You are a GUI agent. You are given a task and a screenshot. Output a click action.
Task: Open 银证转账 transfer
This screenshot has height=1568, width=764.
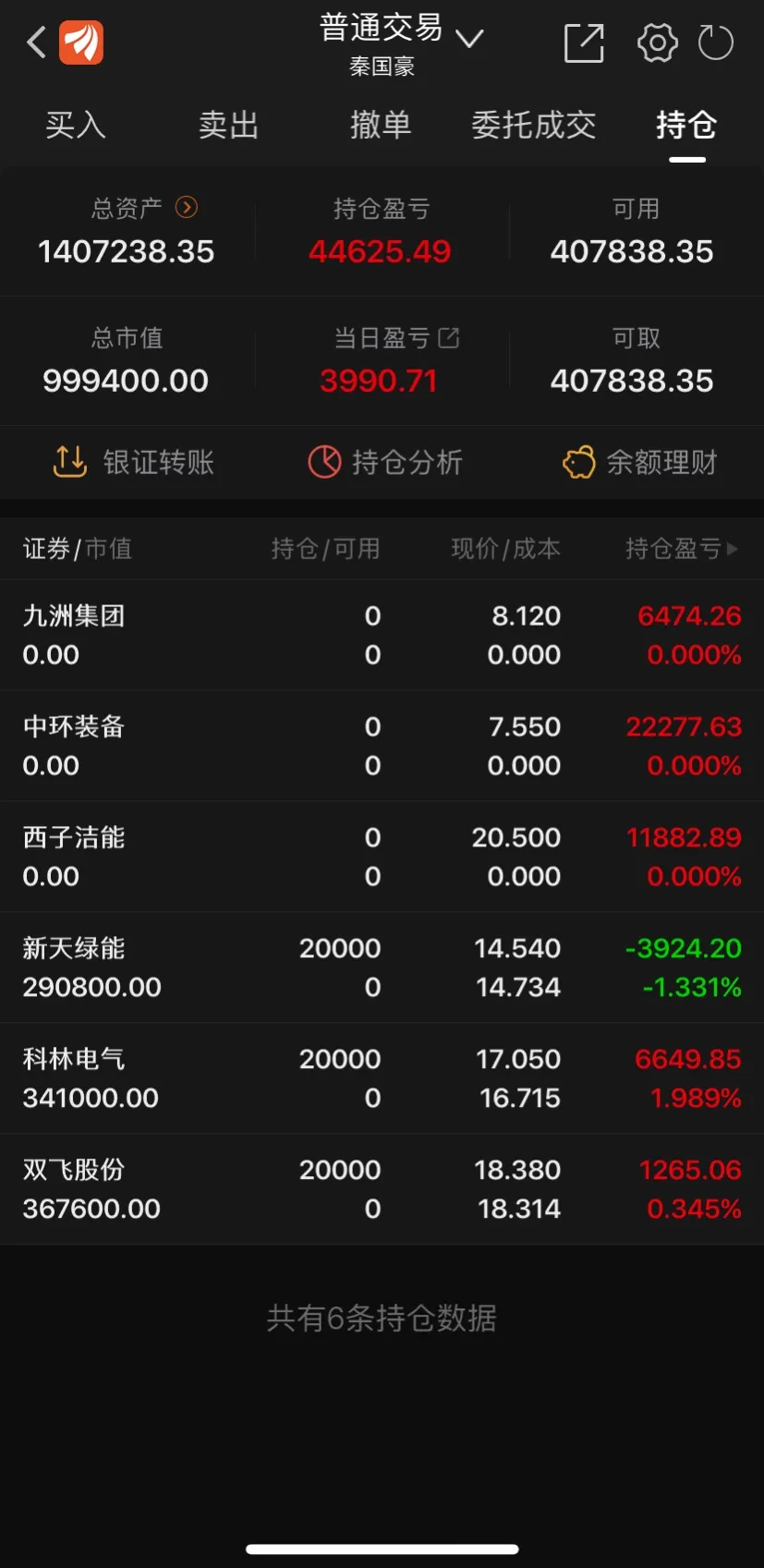133,462
